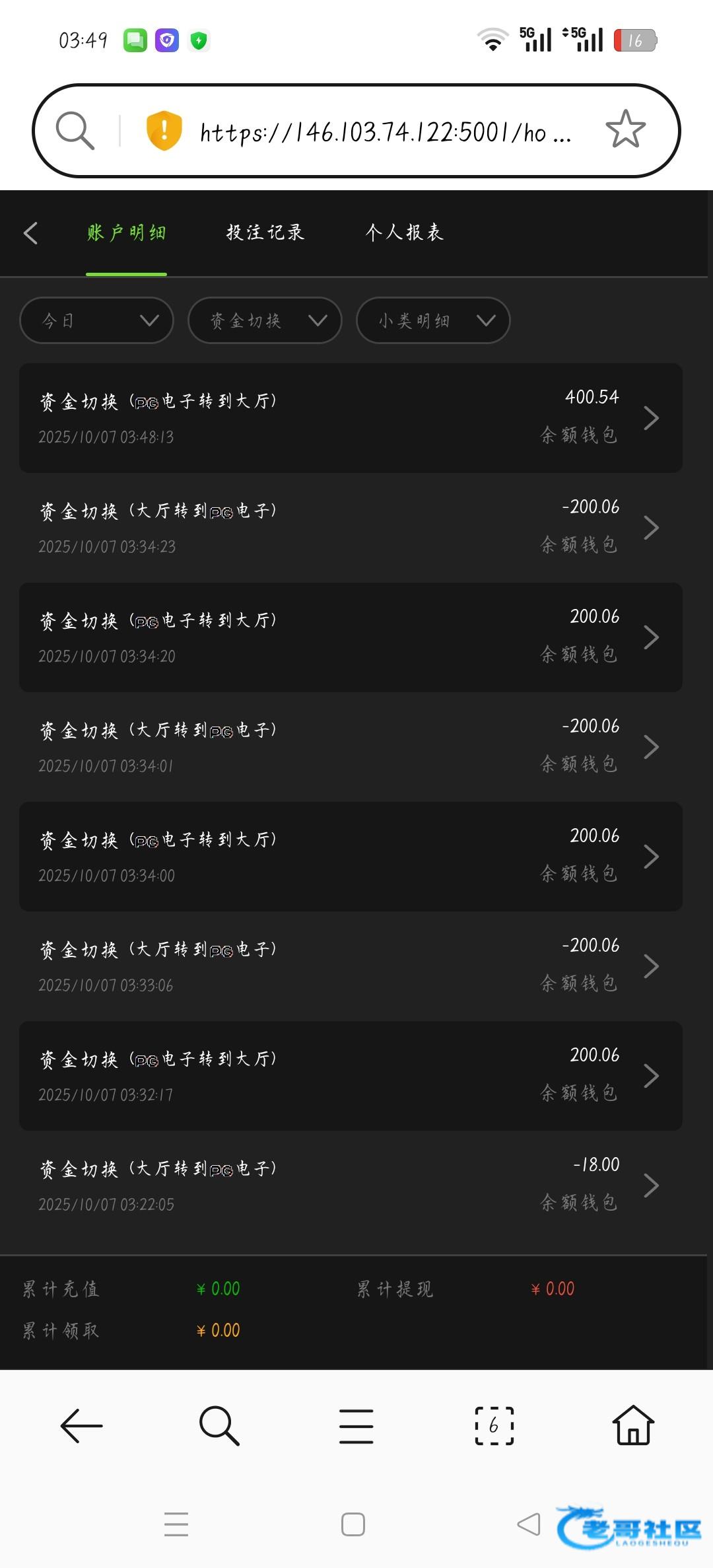713x1568 pixels.
Task: Open the record from 03:34:01
Action: 351,746
